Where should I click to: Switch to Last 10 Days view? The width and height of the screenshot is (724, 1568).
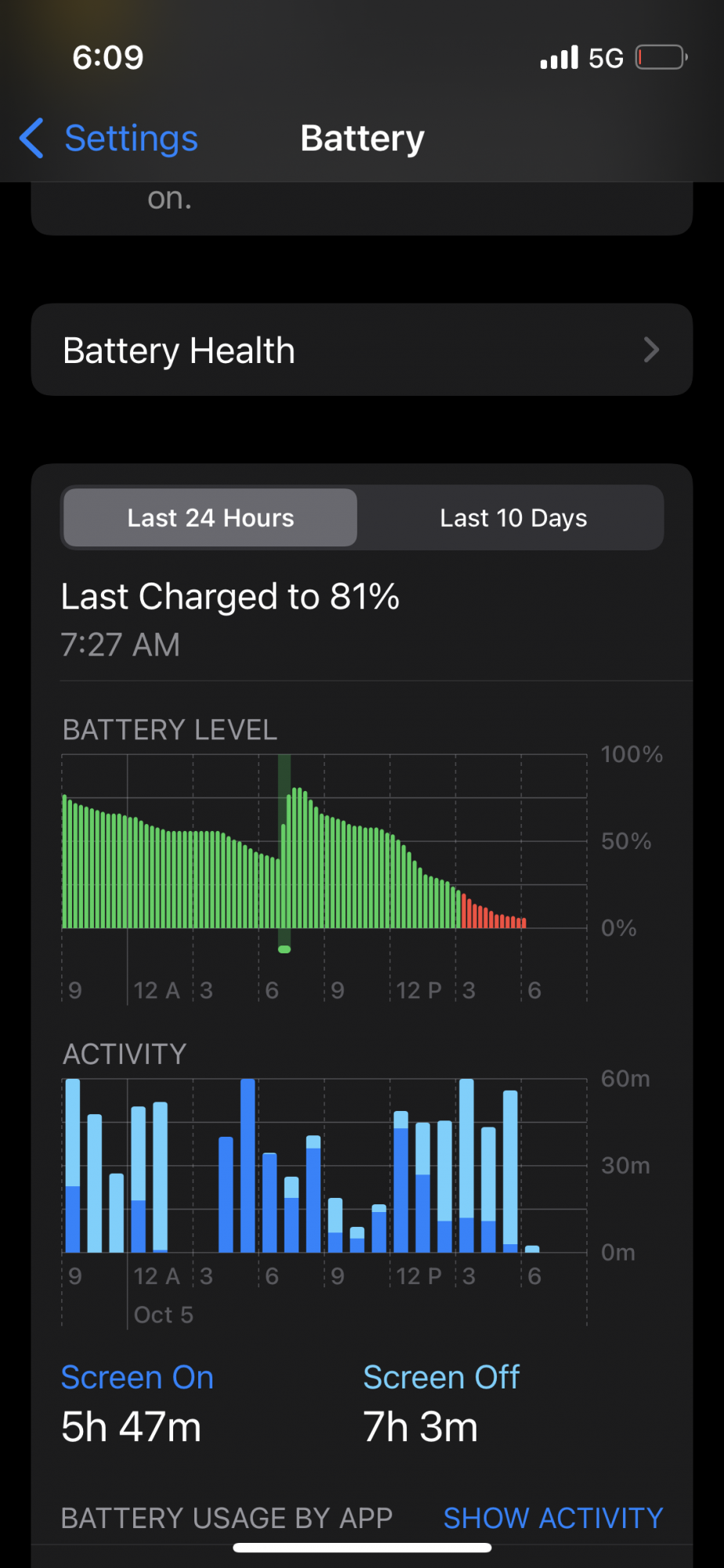tap(513, 517)
